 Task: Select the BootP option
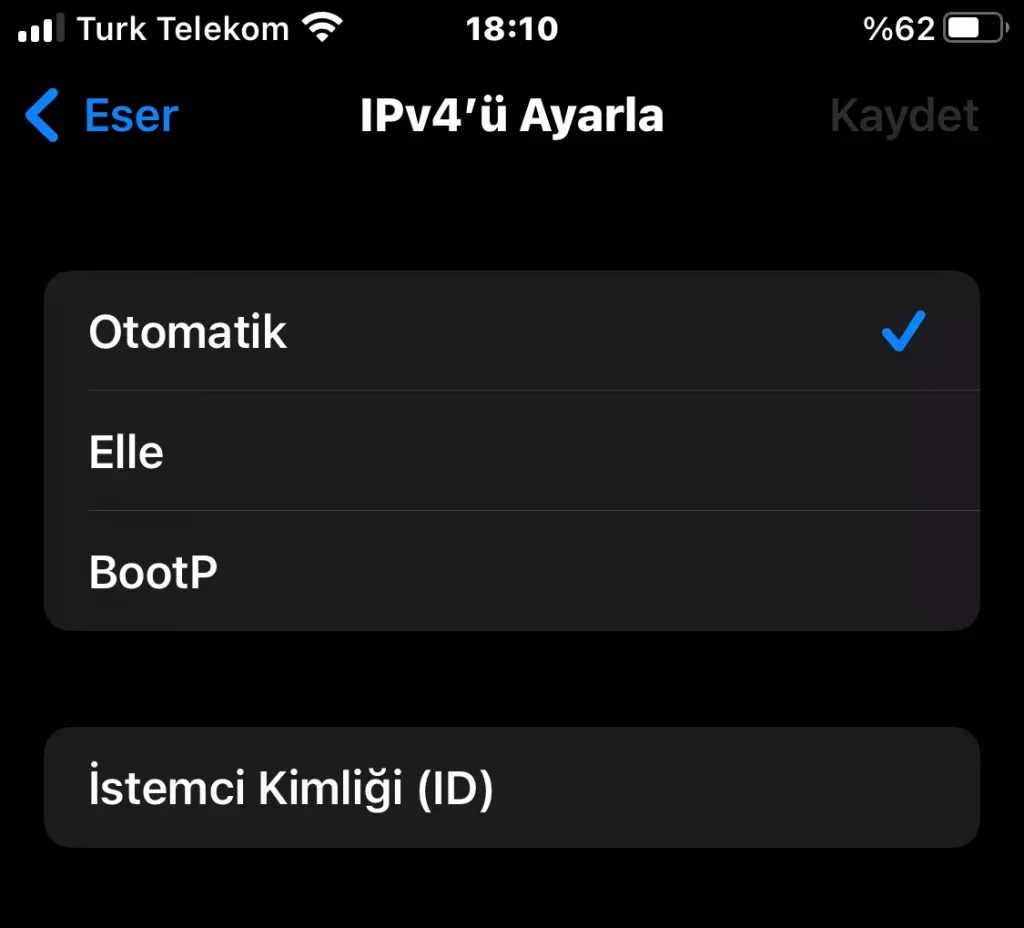510,572
